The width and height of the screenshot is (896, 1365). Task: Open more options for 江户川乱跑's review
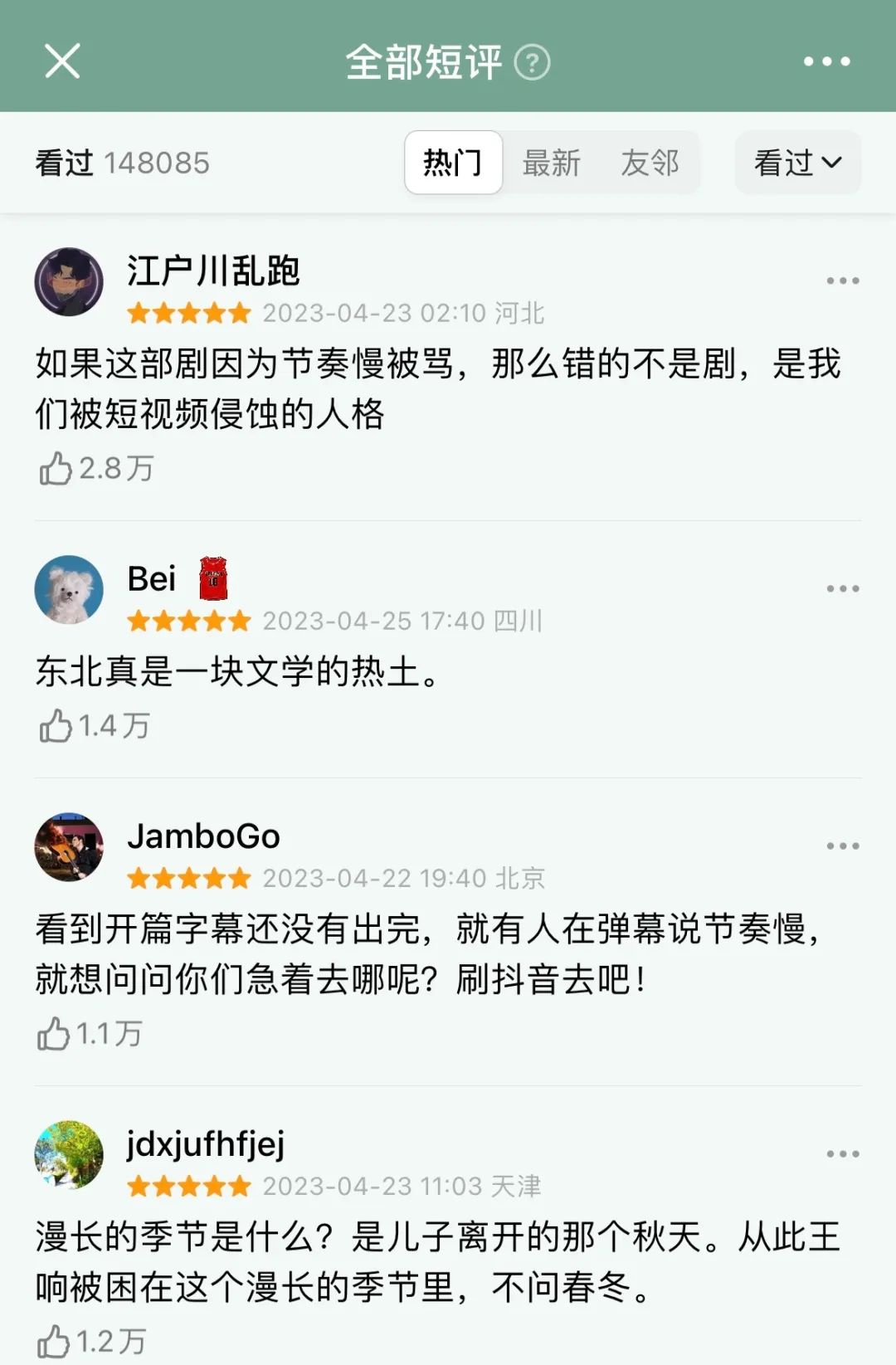coord(842,281)
